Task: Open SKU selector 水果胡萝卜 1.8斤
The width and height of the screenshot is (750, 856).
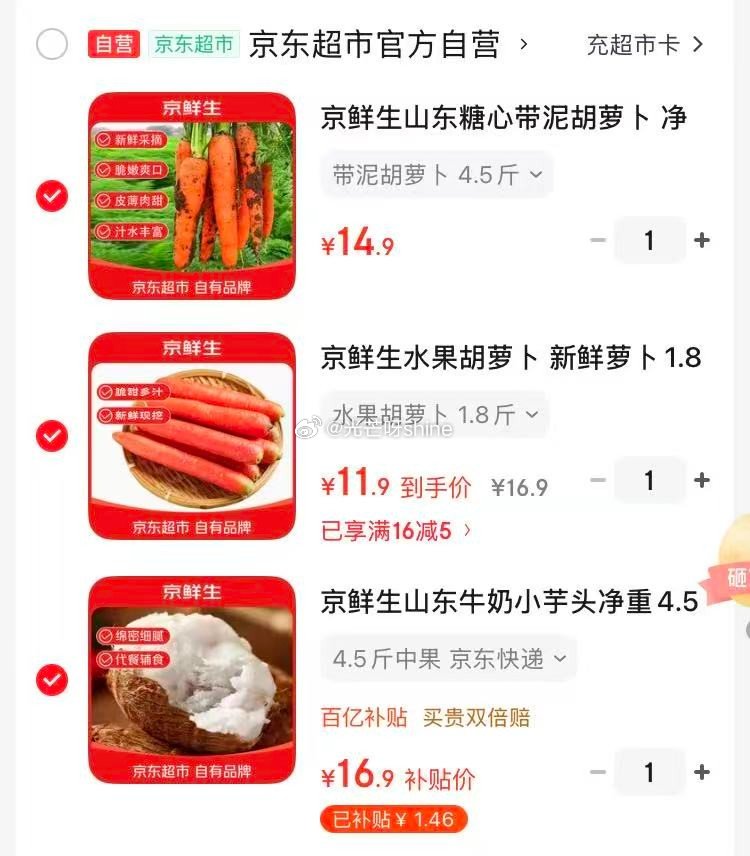Action: pyautogui.click(x=432, y=415)
